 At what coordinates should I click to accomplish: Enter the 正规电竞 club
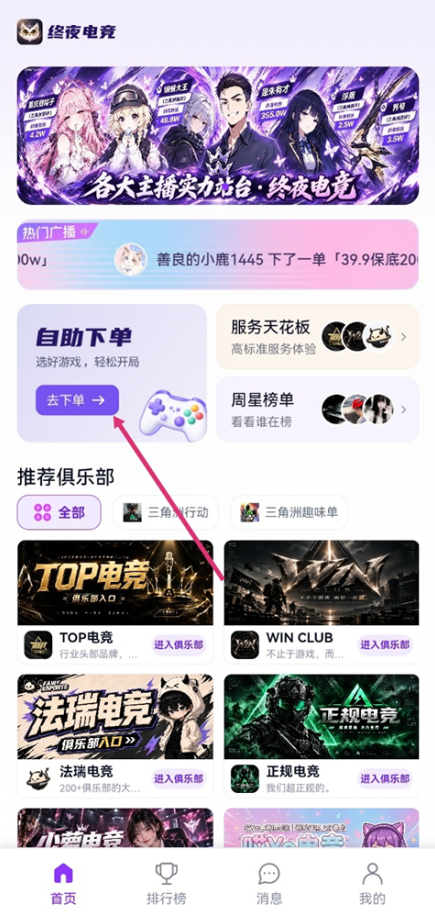pos(386,778)
